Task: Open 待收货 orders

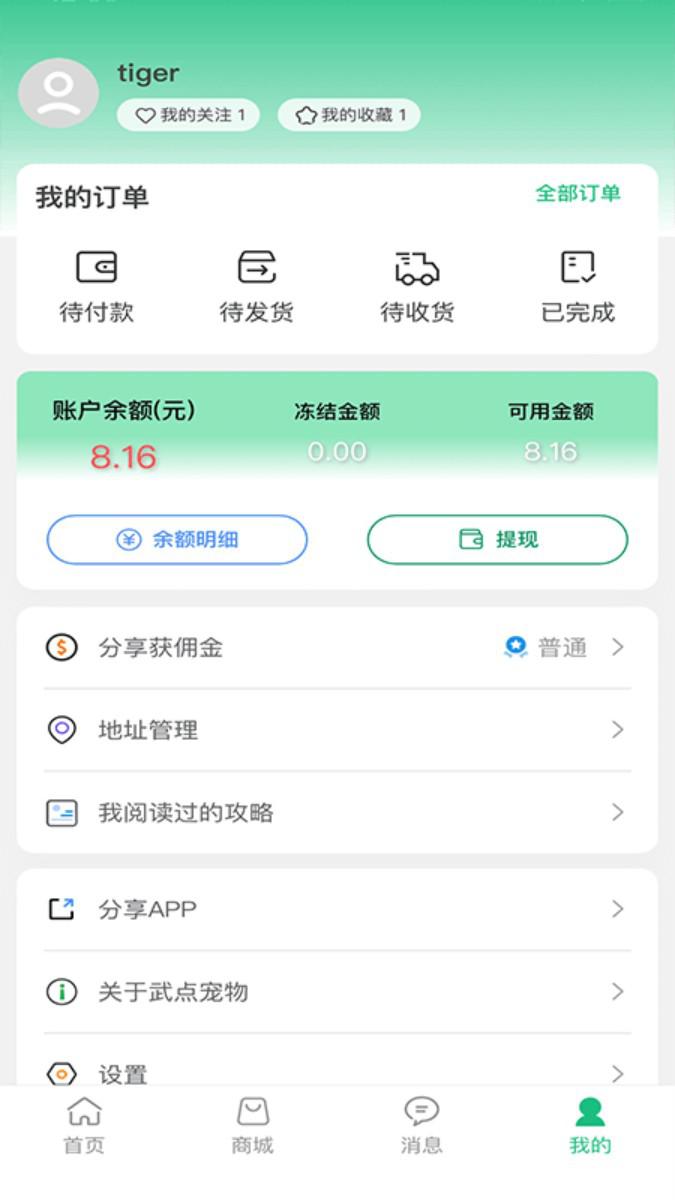Action: [417, 286]
